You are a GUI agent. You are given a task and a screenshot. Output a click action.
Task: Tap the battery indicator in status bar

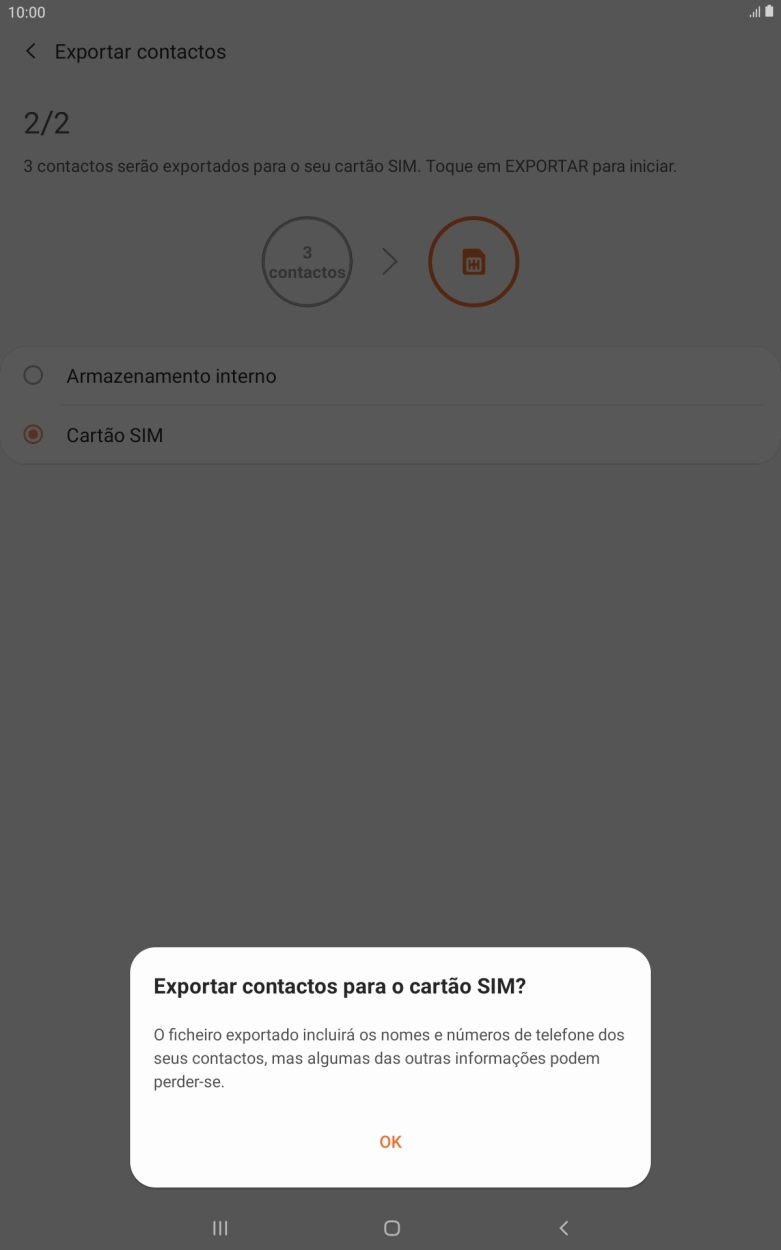(769, 13)
